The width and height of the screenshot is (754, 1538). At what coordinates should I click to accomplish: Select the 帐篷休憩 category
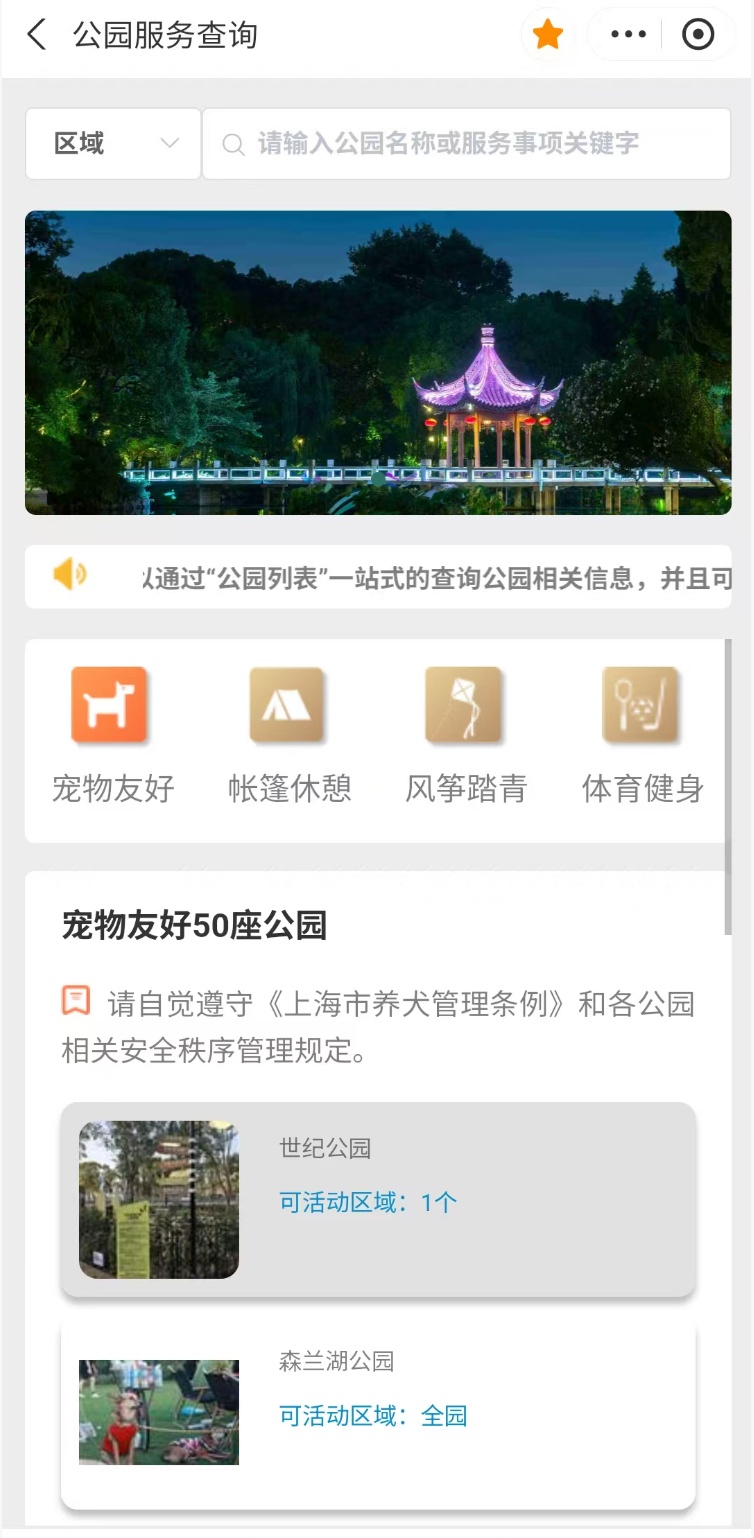(x=289, y=736)
